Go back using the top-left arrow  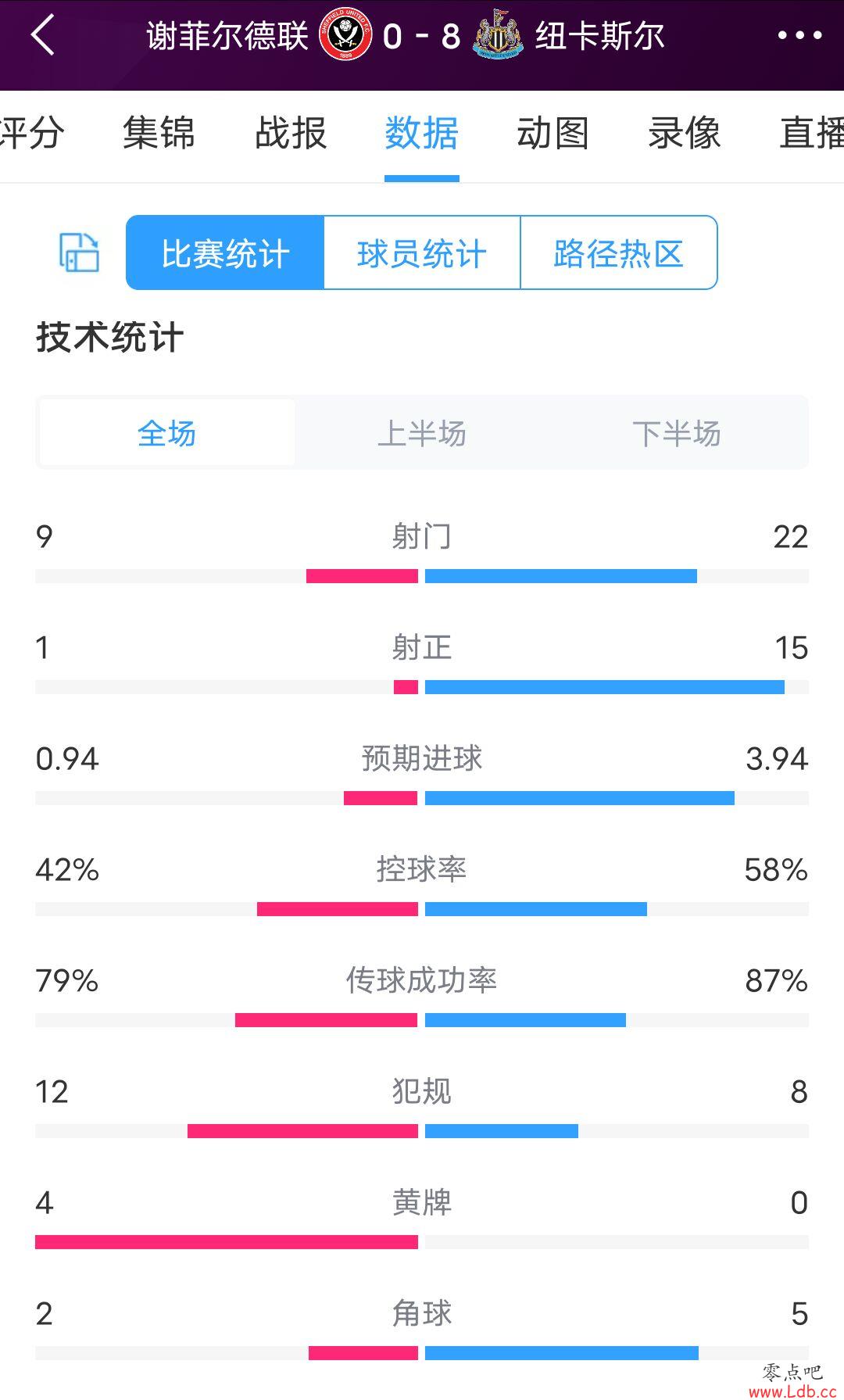click(x=42, y=36)
